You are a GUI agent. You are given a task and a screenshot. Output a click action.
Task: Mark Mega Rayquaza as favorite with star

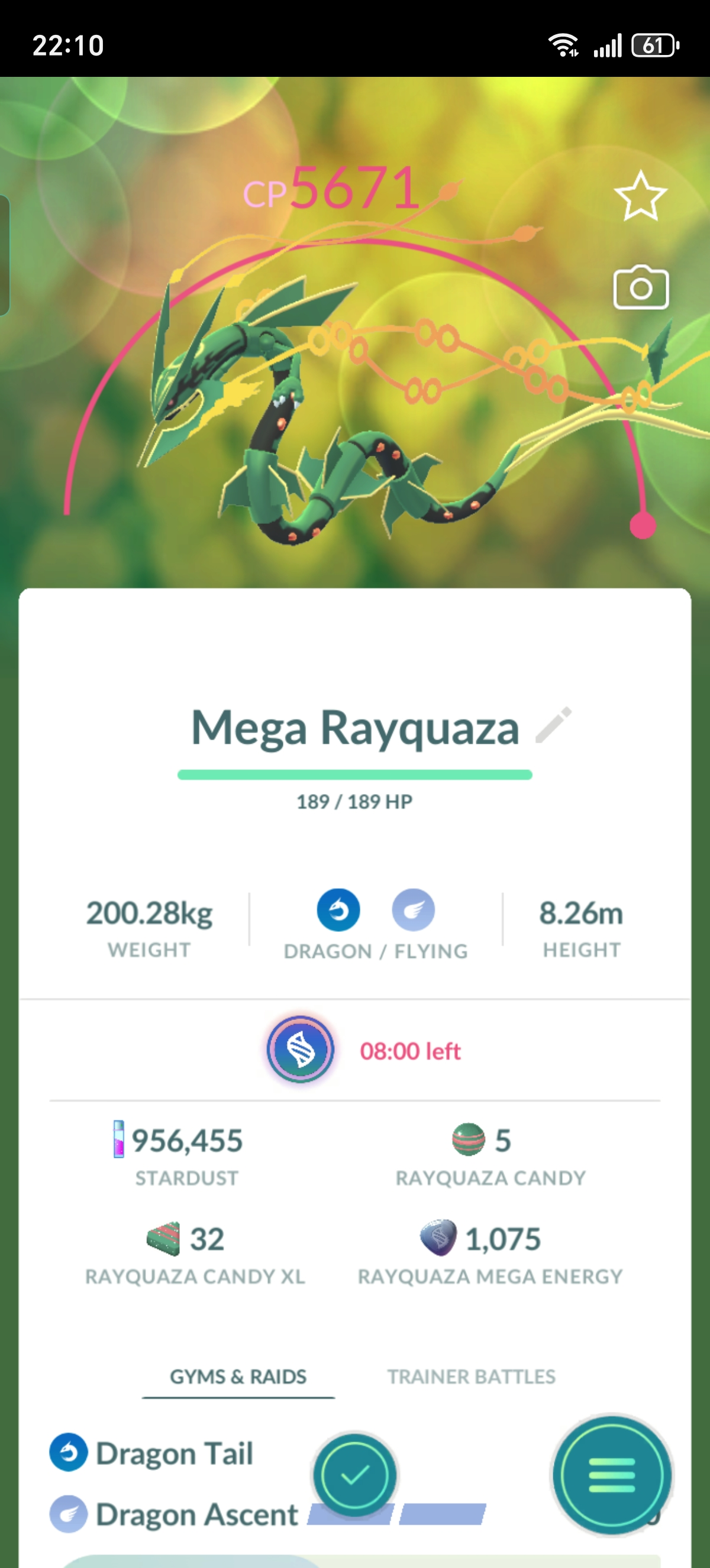tap(641, 196)
